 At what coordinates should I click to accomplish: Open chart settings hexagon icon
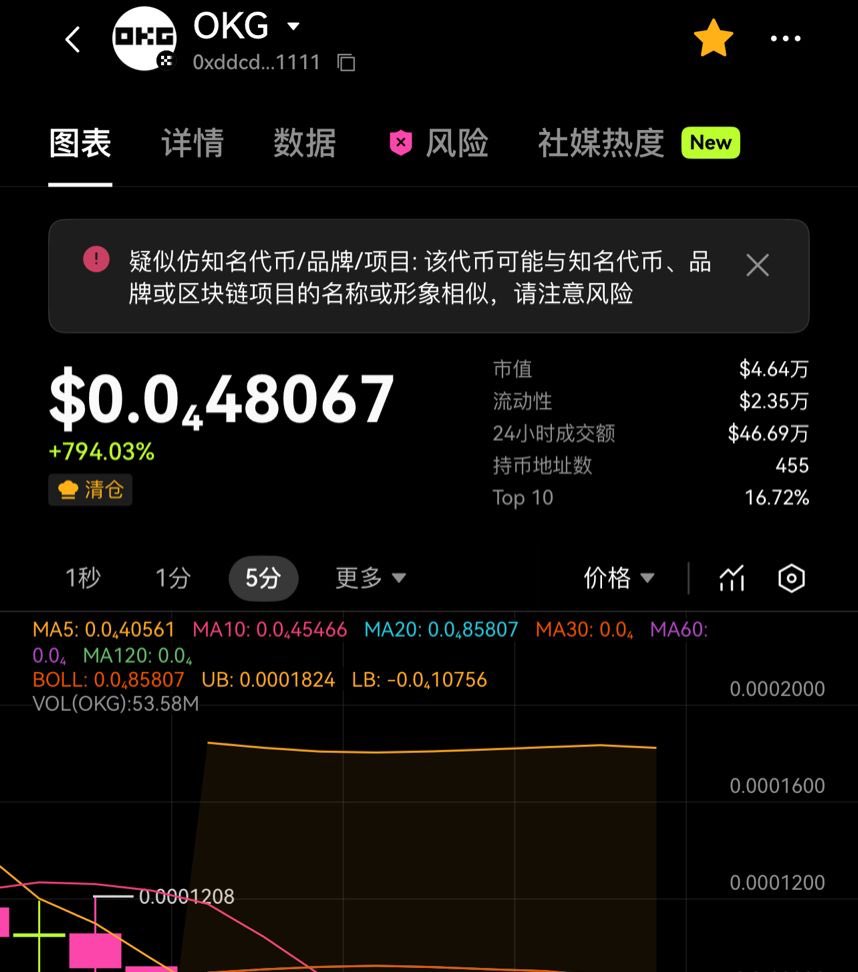pos(791,578)
